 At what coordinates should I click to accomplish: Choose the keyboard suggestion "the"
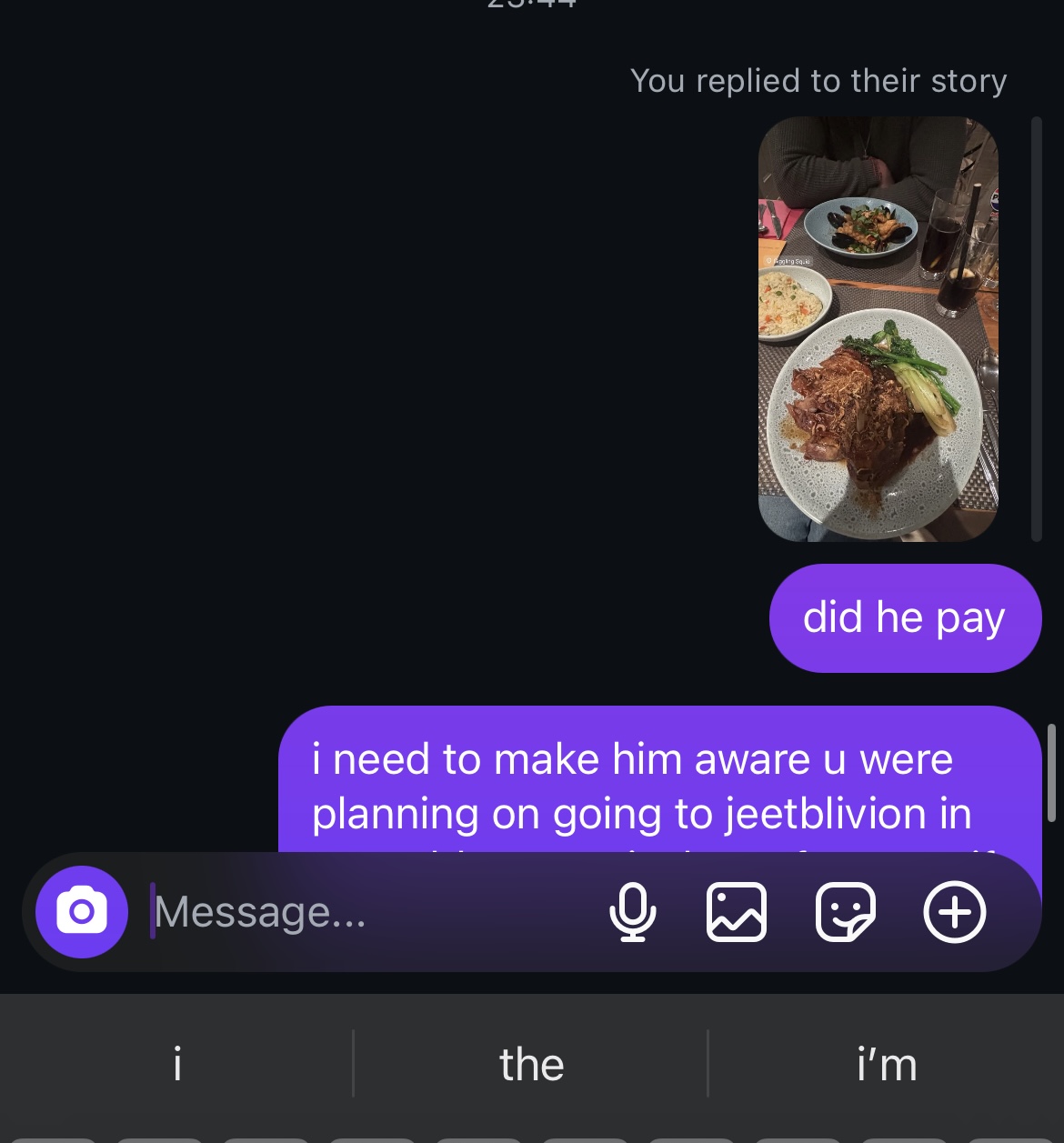coord(531,1064)
